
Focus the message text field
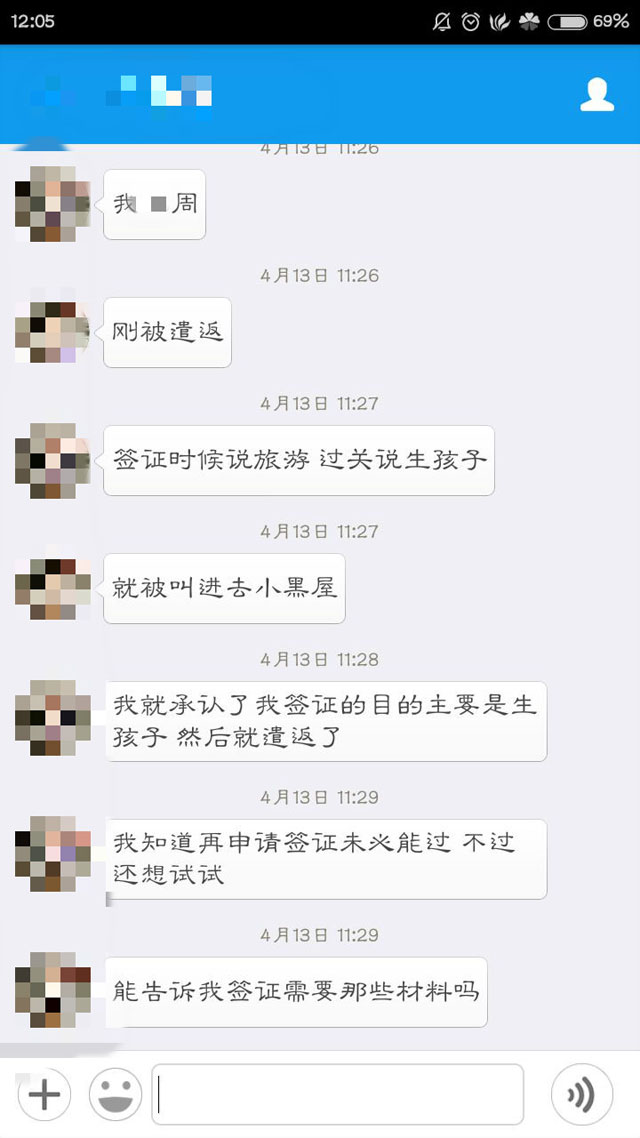(x=337, y=1095)
